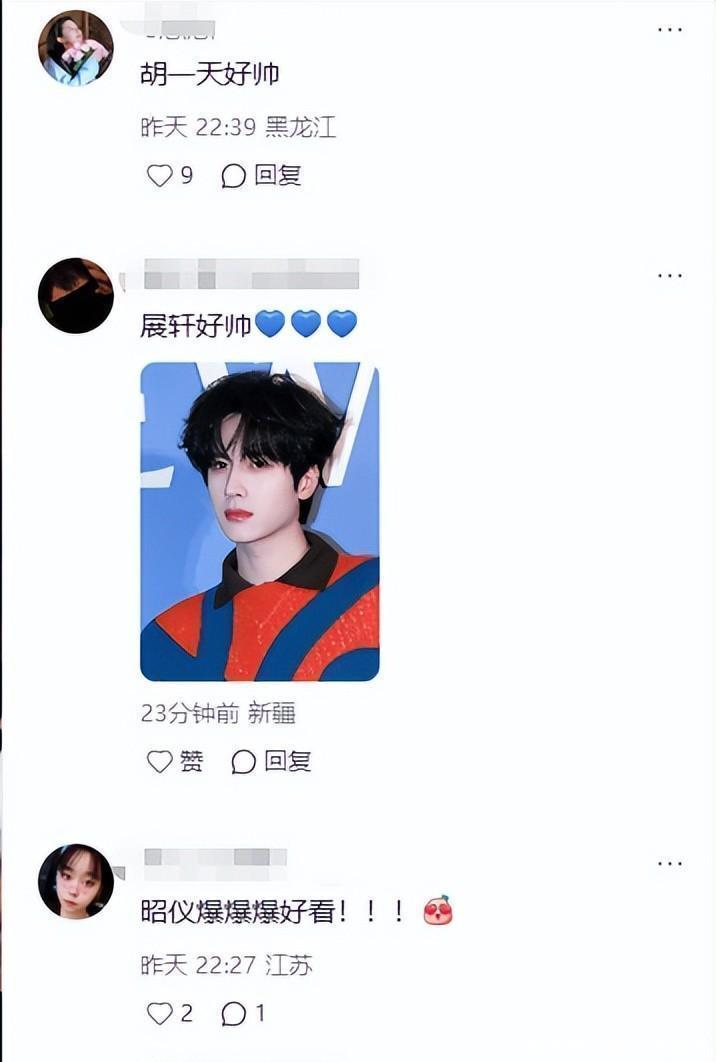View the attached photo in 展轩好帅 comment
Image resolution: width=716 pixels, height=1062 pixels.
[259, 521]
